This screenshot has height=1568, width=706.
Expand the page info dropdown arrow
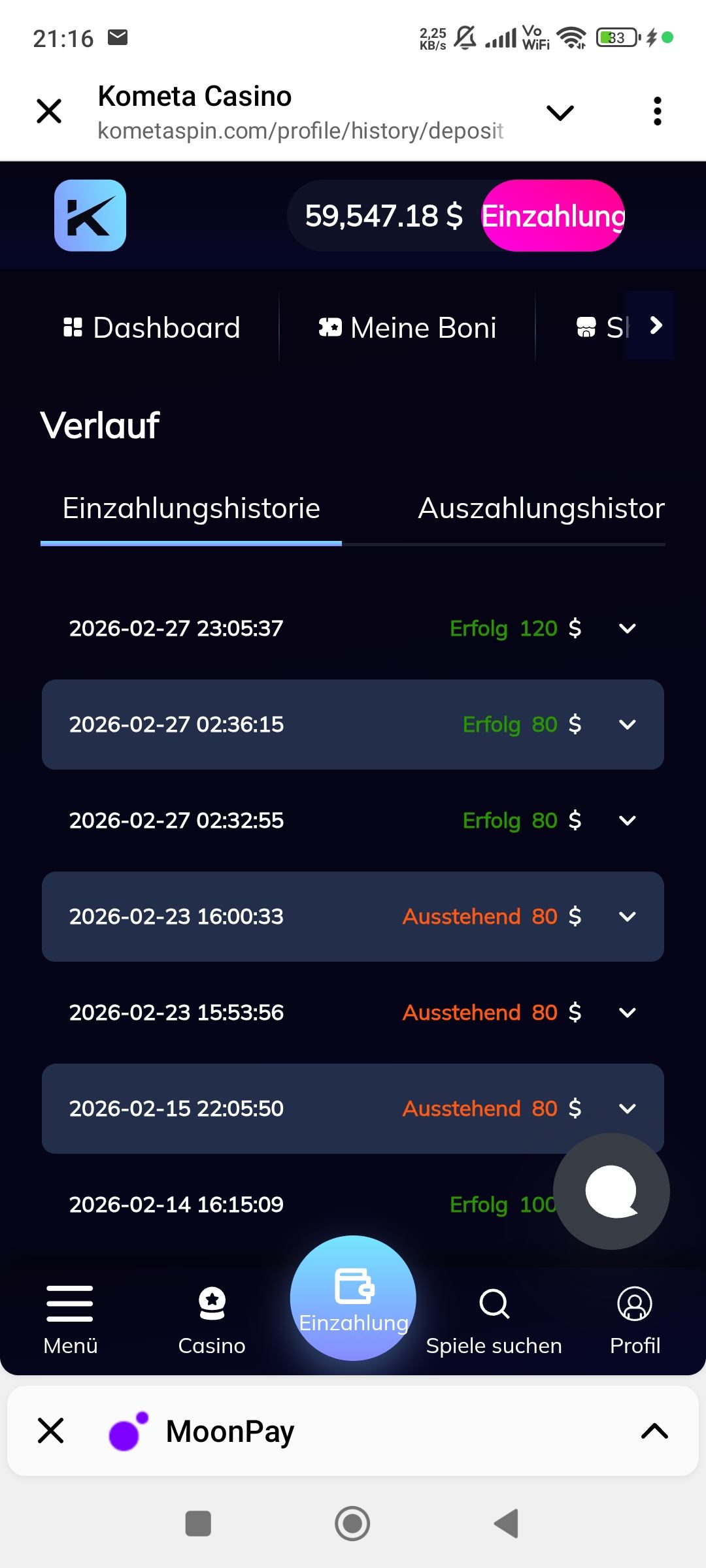coord(560,112)
